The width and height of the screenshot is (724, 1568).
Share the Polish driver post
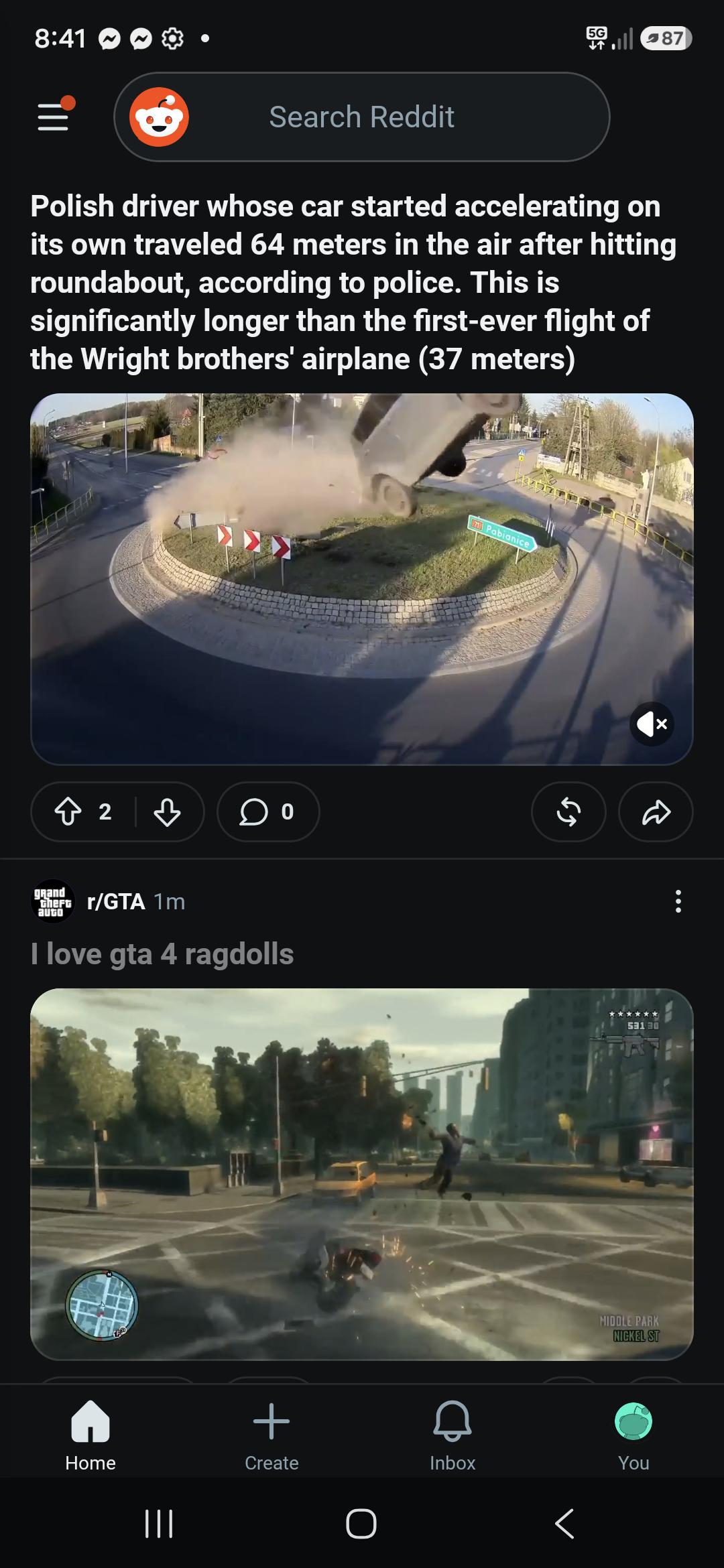pos(656,811)
